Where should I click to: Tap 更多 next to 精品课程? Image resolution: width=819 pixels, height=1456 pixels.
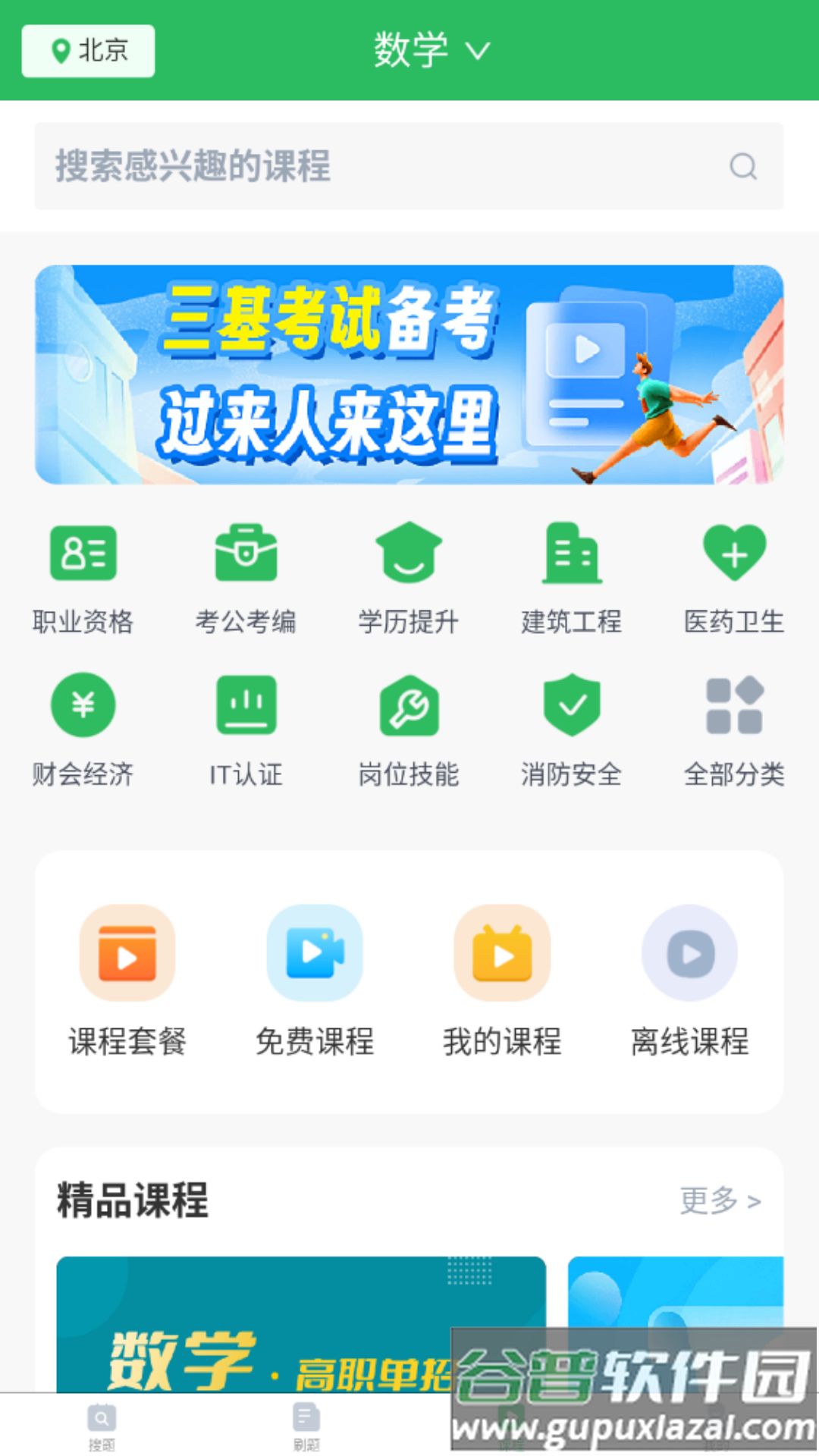[720, 1200]
